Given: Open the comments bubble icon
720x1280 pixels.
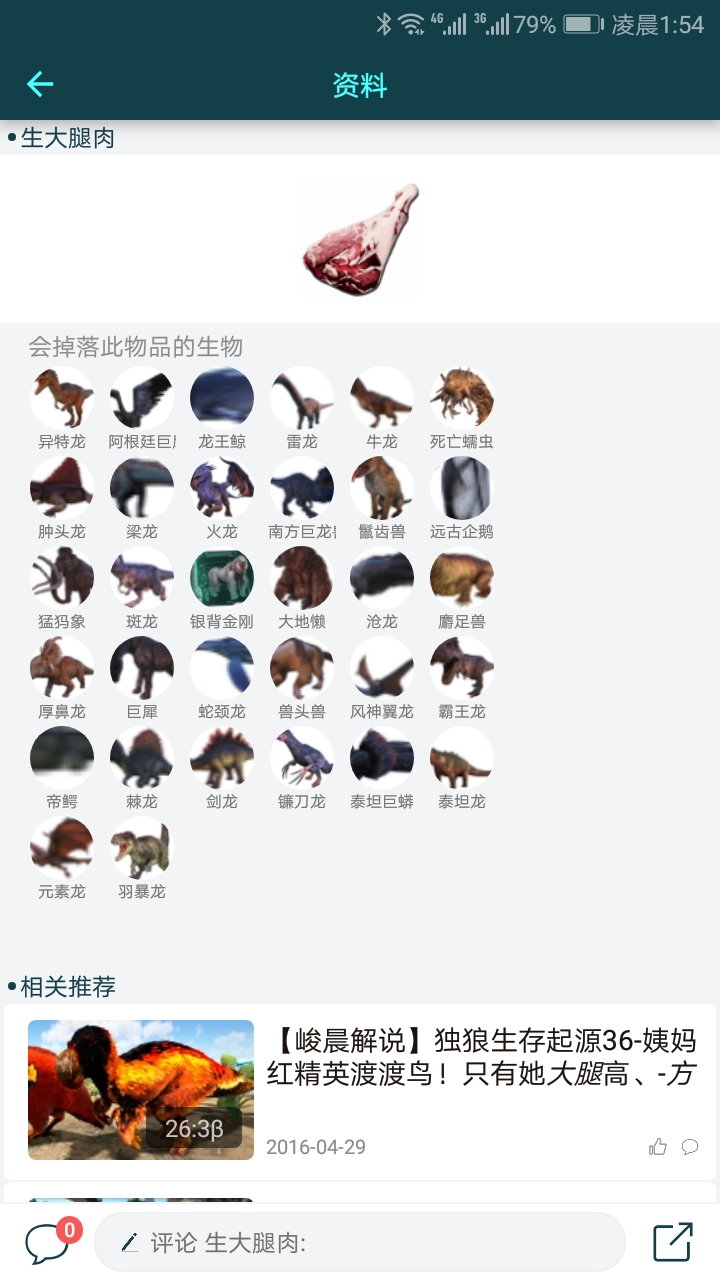Looking at the screenshot, I should pyautogui.click(x=48, y=1241).
